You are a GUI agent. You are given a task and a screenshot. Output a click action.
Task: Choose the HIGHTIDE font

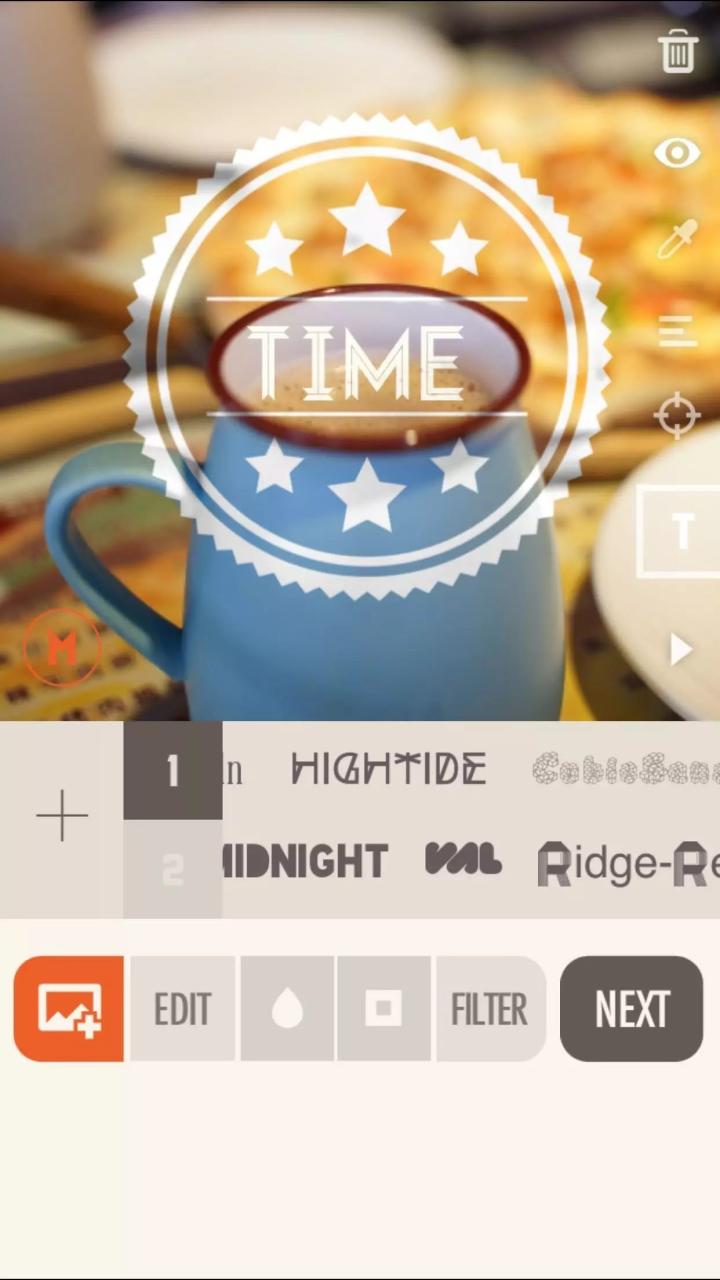click(389, 769)
